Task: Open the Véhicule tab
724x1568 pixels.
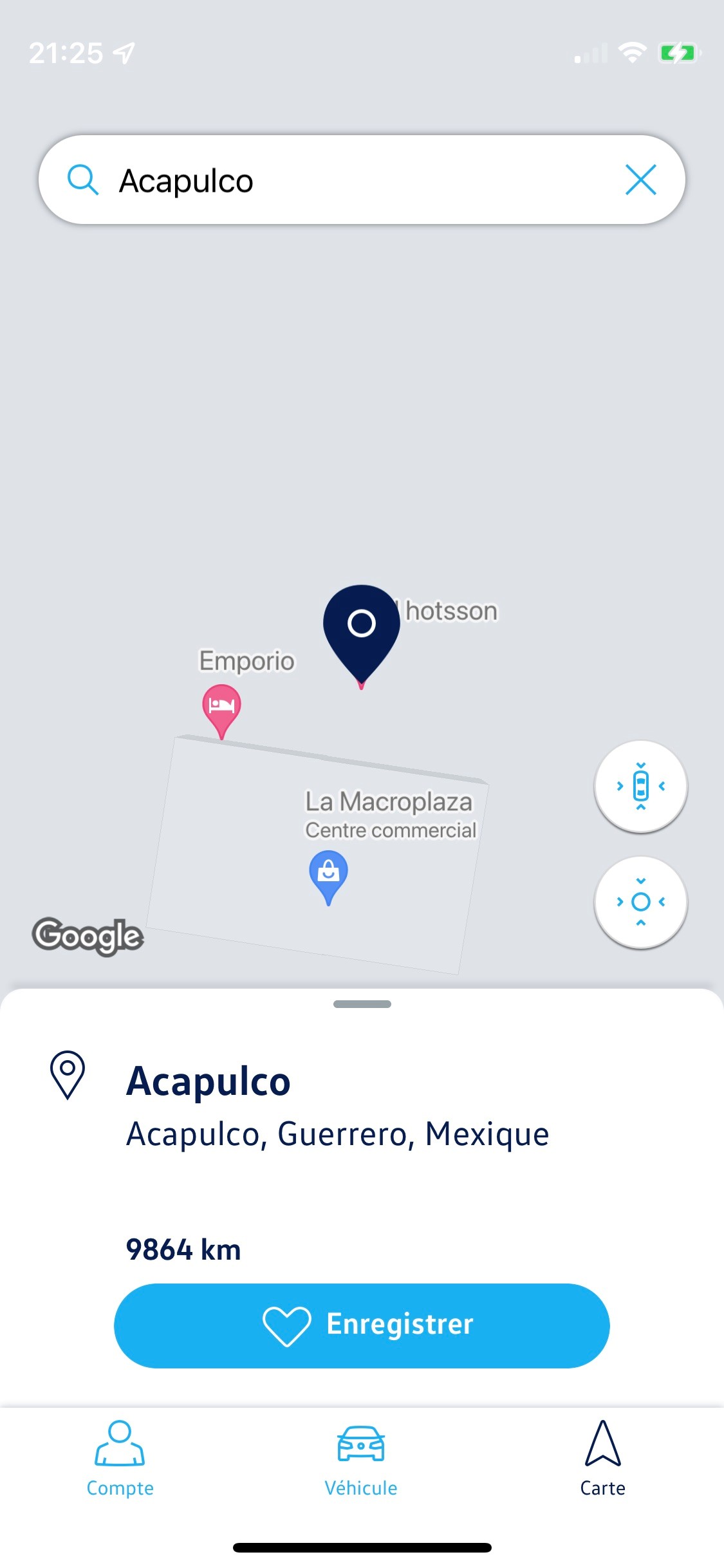Action: 361,1459
